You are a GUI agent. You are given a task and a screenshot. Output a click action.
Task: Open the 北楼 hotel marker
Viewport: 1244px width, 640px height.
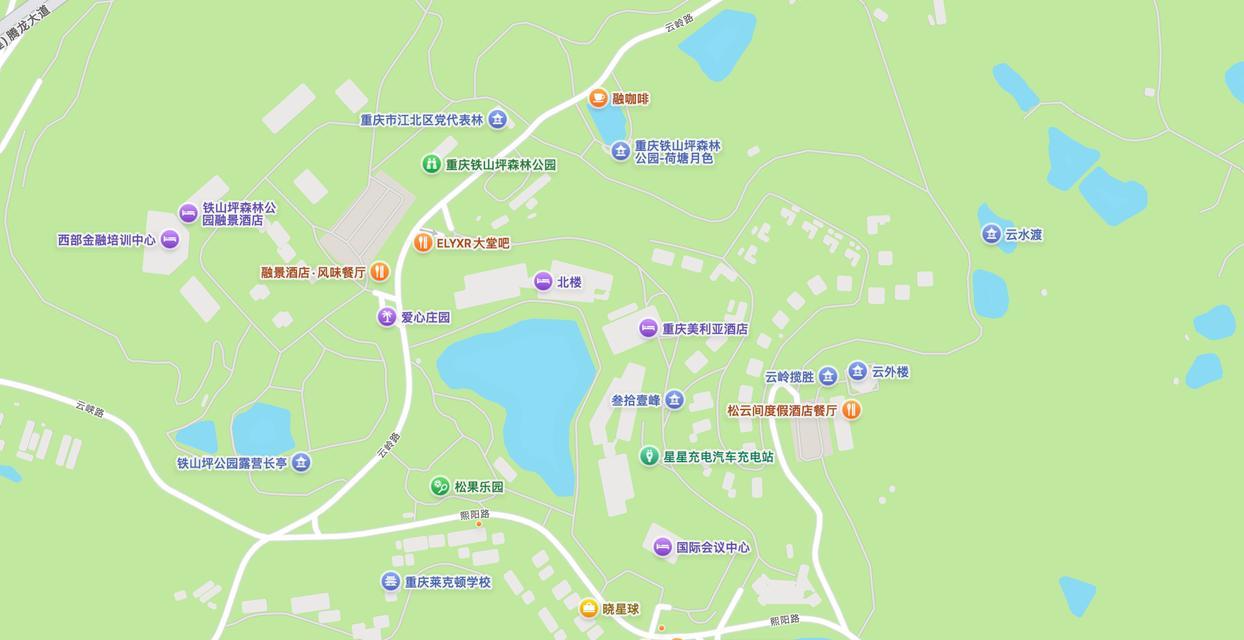(x=543, y=281)
